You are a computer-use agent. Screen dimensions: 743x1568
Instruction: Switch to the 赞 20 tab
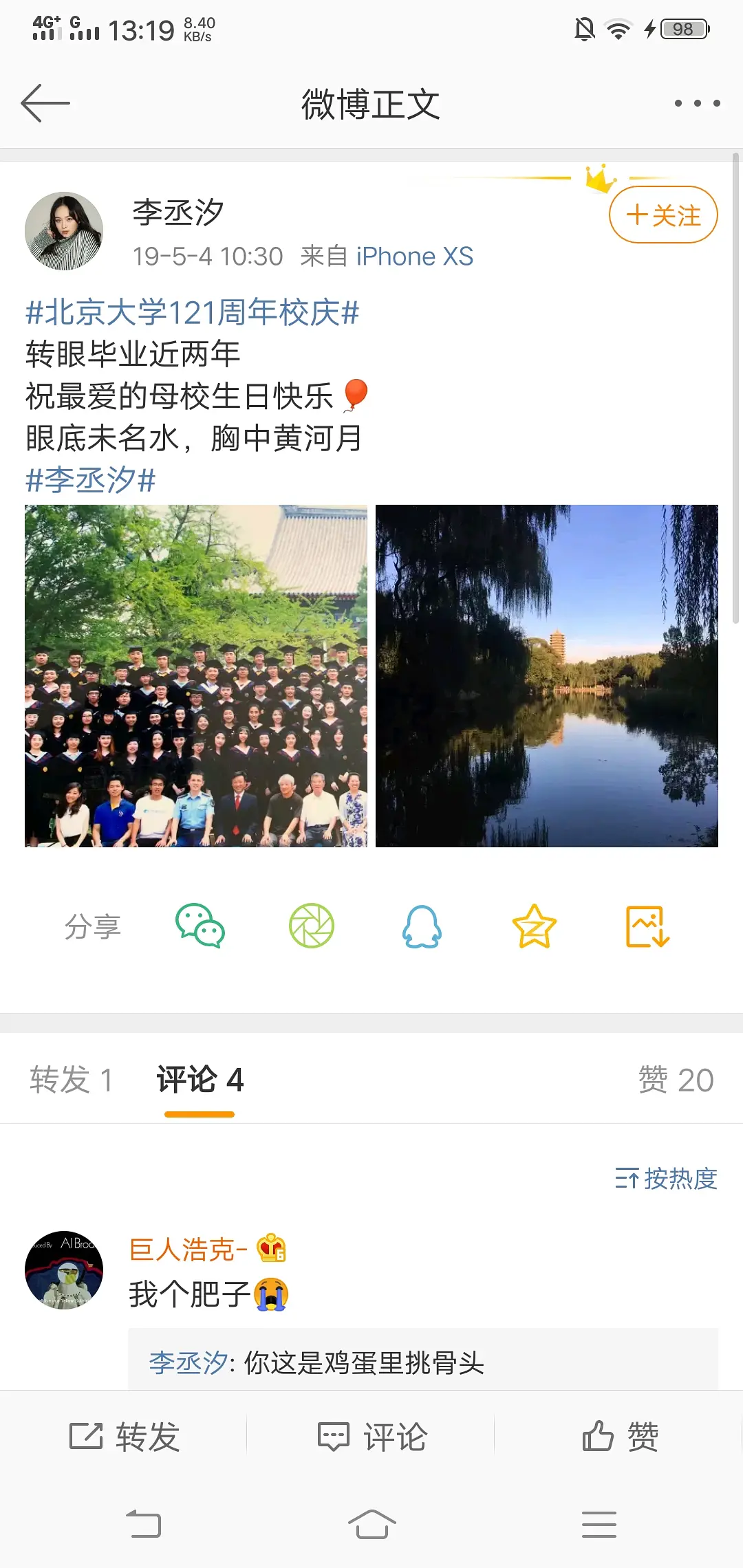pos(676,1079)
